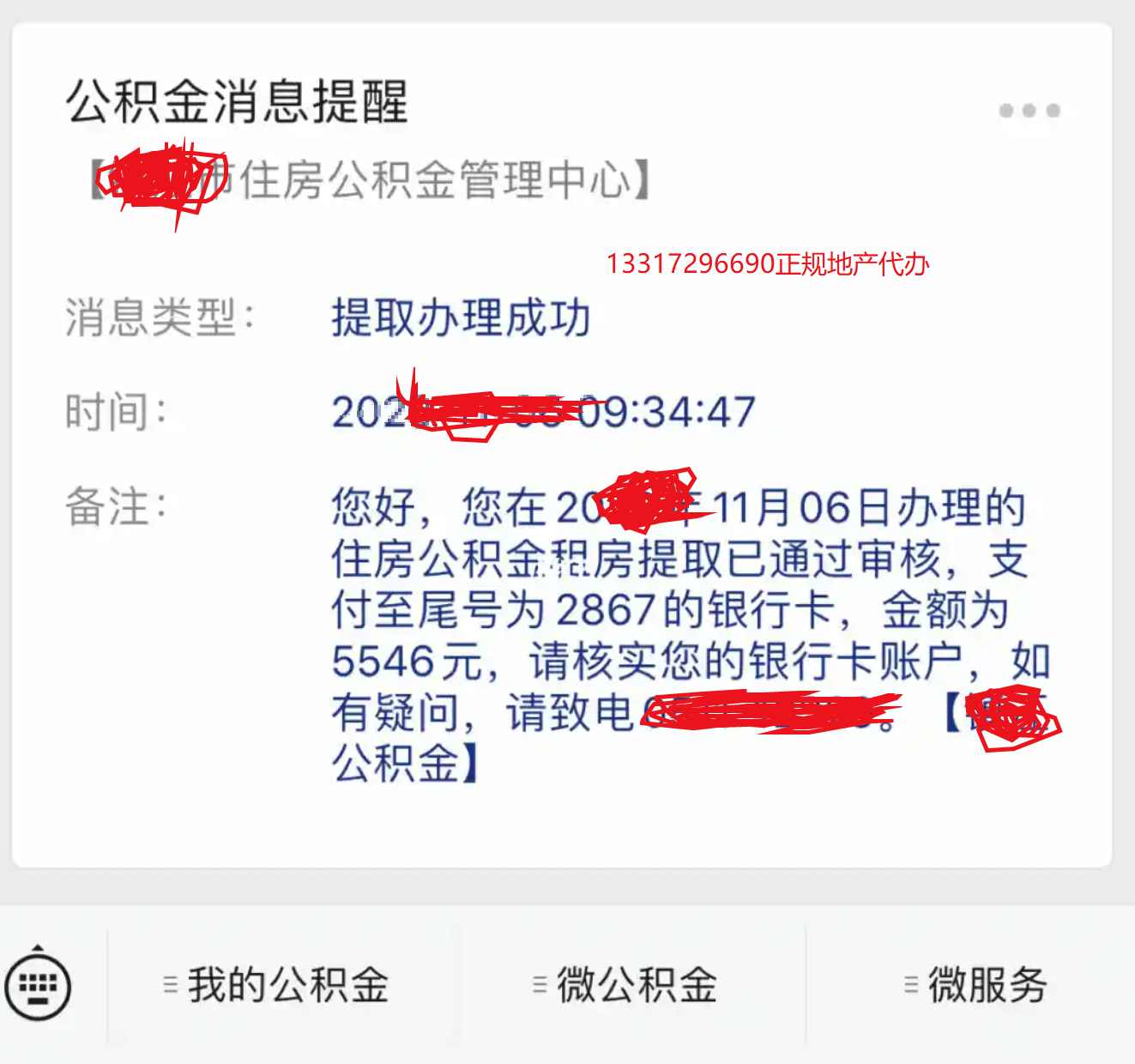Open the 微服务 menu

tap(975, 984)
